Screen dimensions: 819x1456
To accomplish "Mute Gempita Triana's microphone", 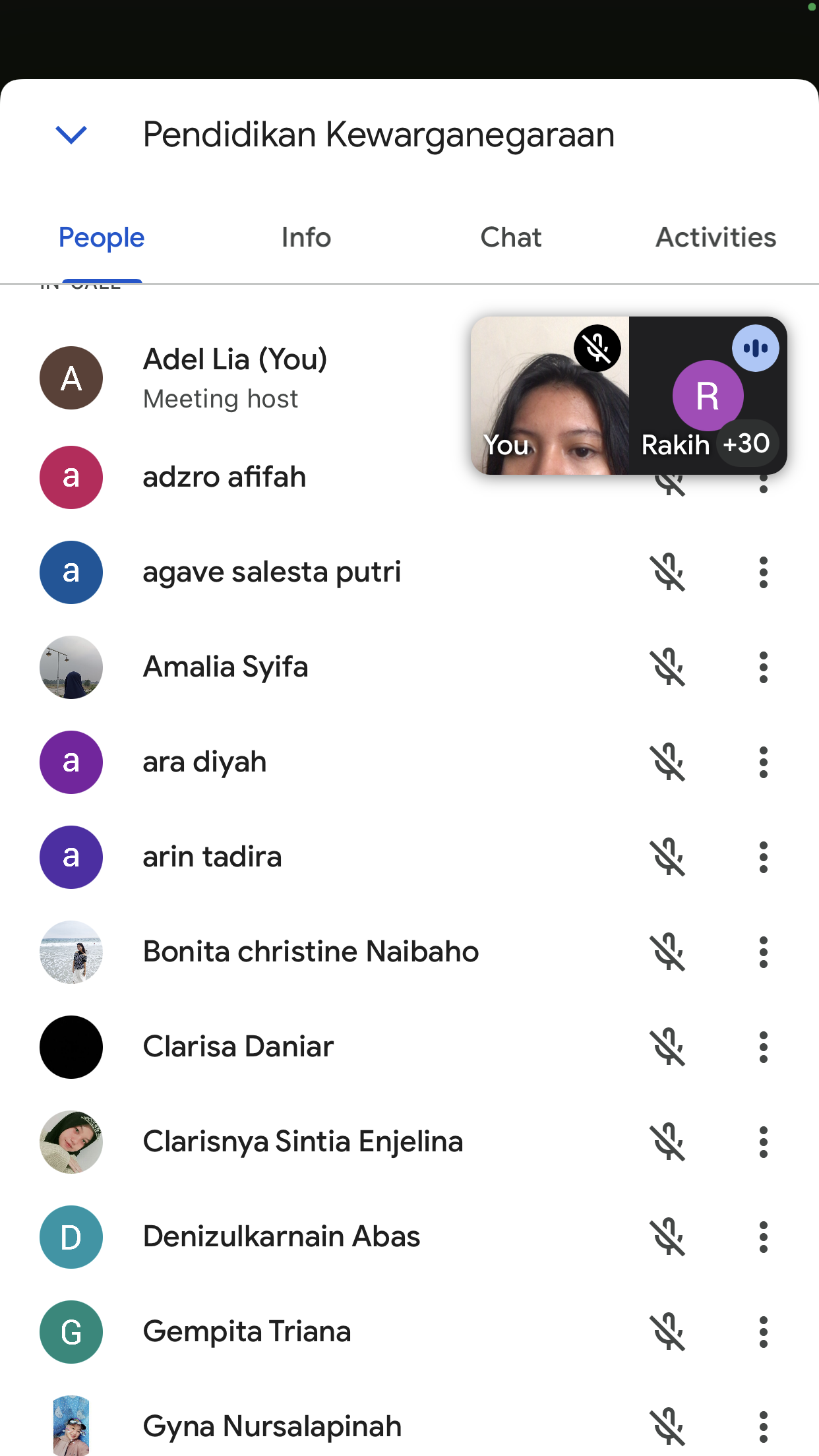I will click(x=669, y=1332).
